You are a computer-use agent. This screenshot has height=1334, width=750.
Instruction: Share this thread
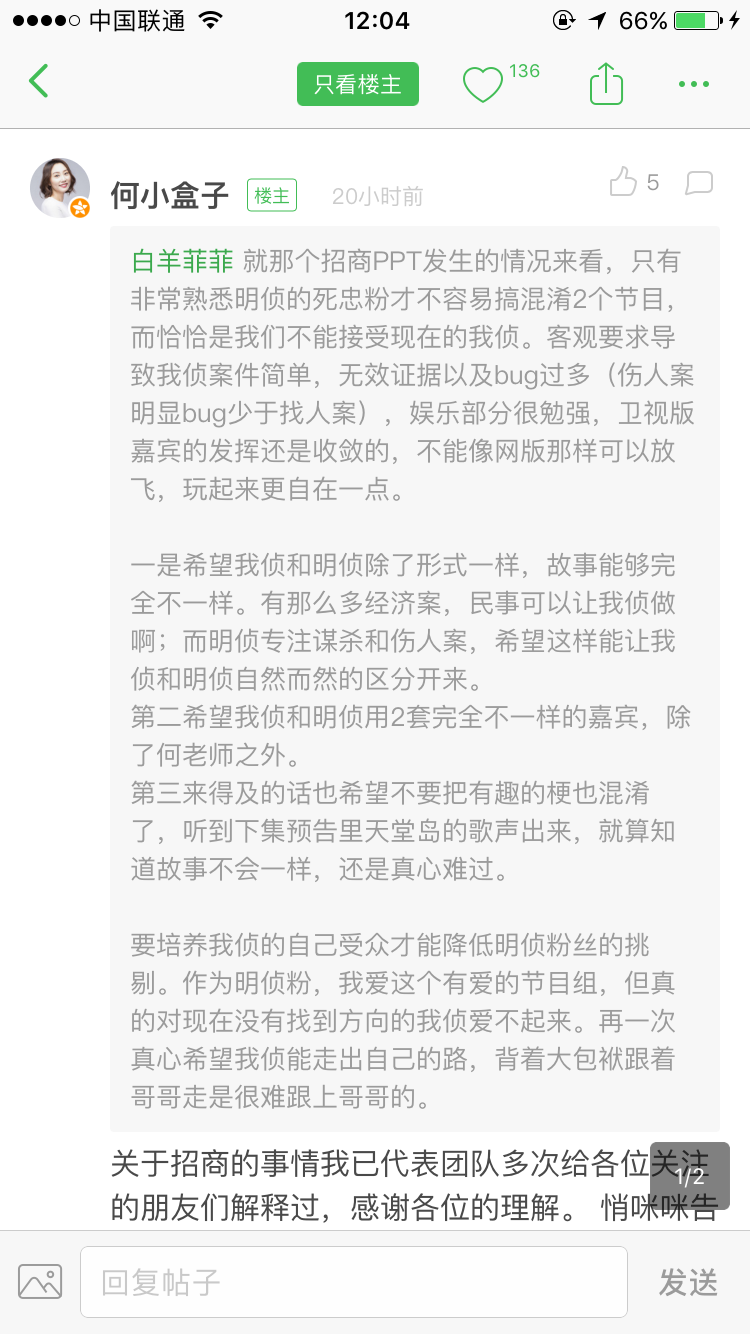[606, 83]
